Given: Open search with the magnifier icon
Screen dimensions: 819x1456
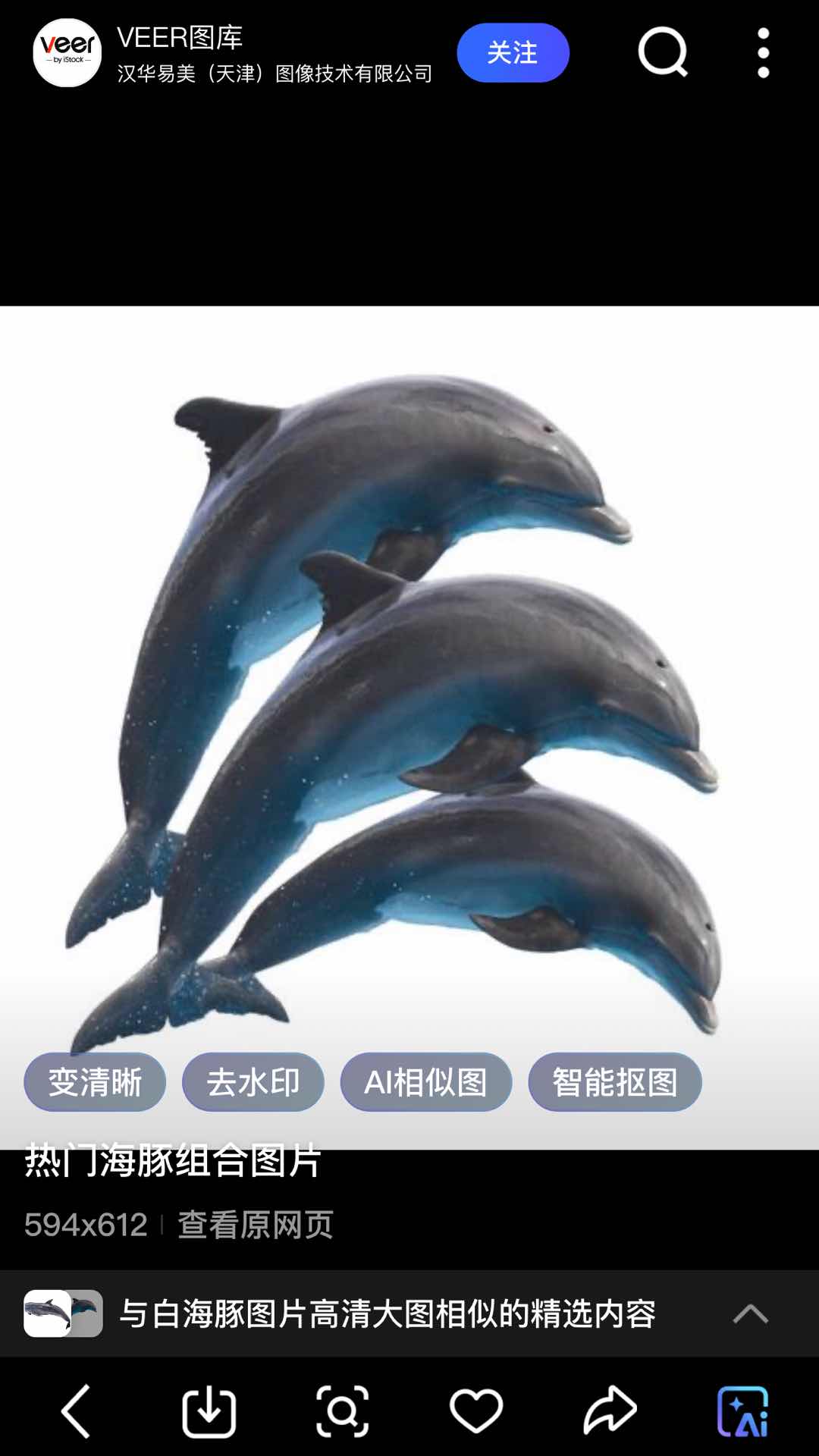Looking at the screenshot, I should pos(663,52).
